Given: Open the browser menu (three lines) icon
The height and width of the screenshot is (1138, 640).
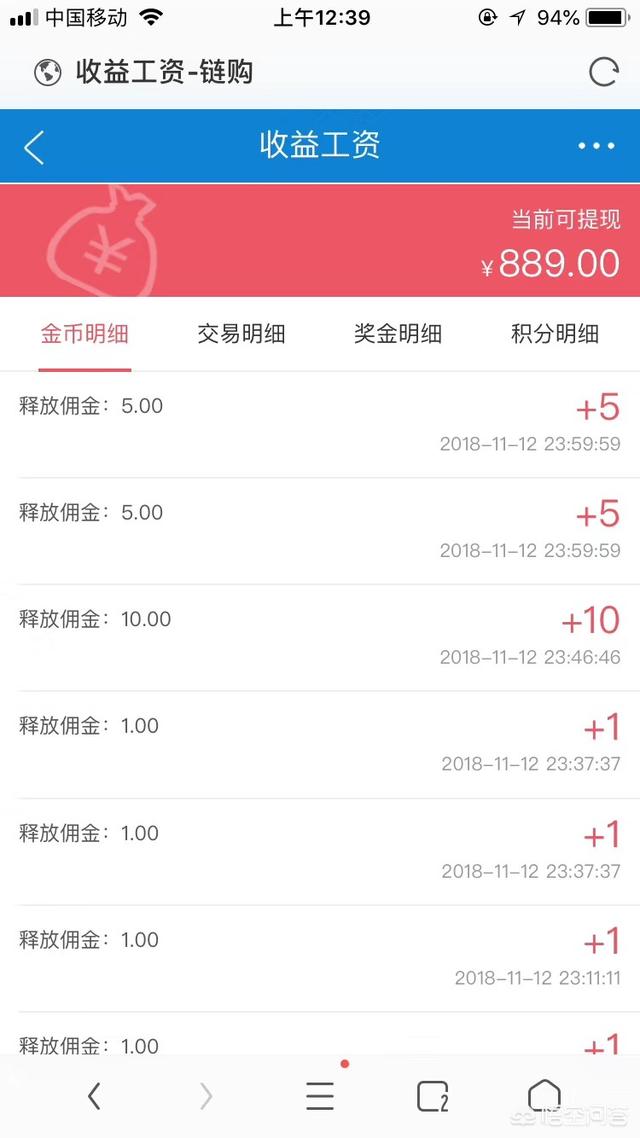Looking at the screenshot, I should pyautogui.click(x=319, y=1096).
